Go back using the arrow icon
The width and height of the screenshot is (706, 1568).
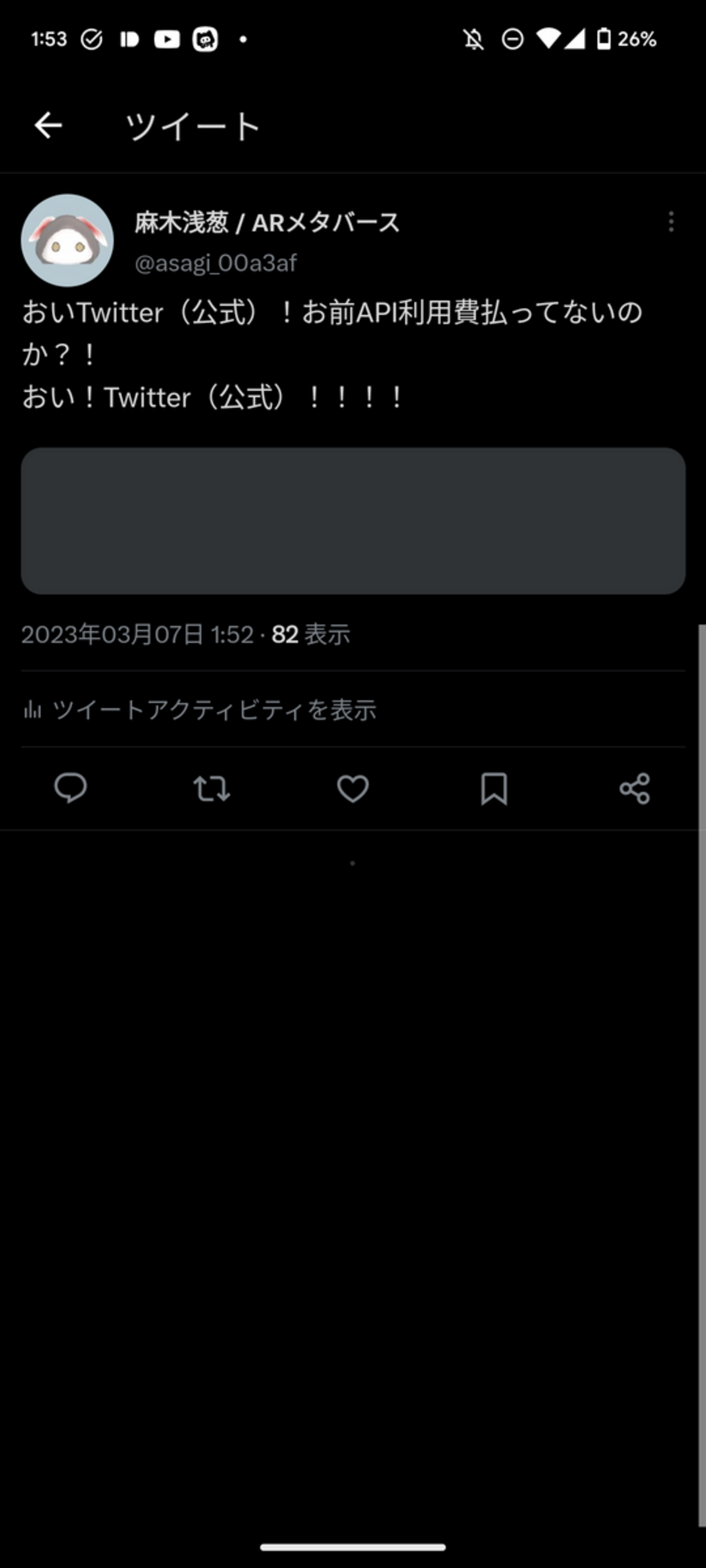pos(48,126)
